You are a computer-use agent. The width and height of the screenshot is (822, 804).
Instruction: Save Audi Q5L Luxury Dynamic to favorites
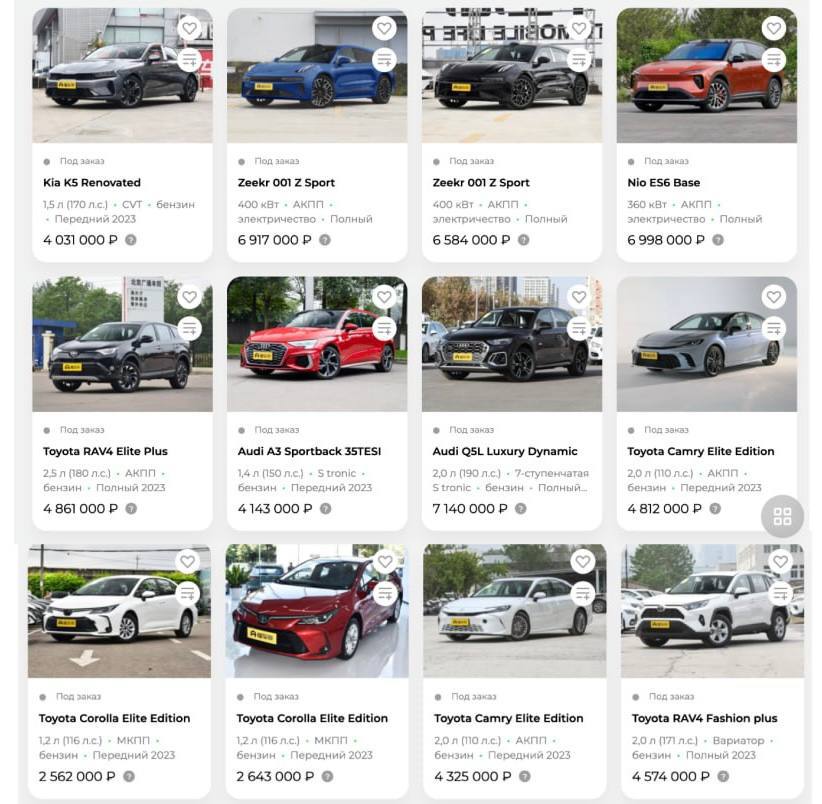tap(579, 297)
